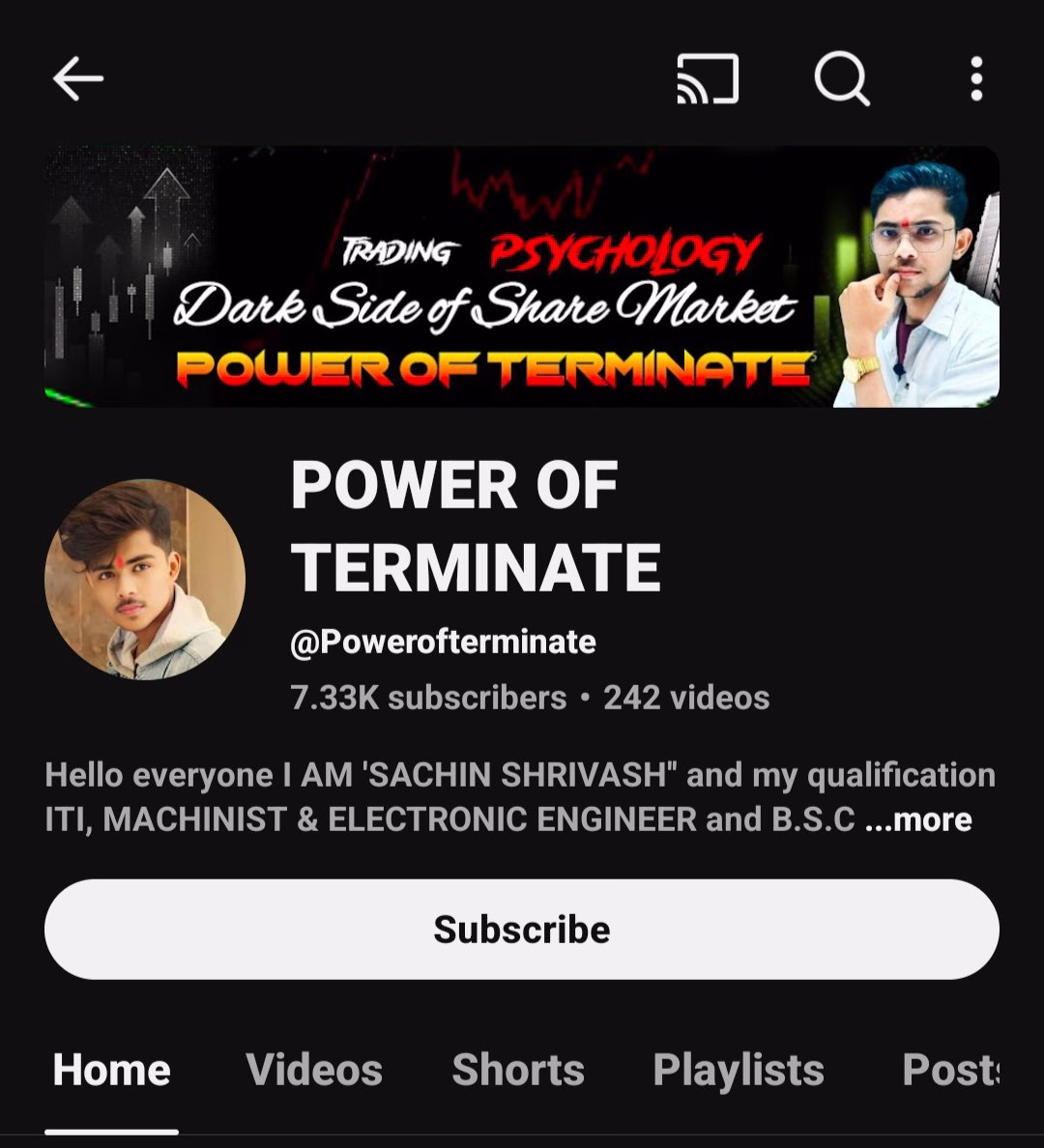
Task: Switch to the Videos tab
Action: click(314, 1070)
